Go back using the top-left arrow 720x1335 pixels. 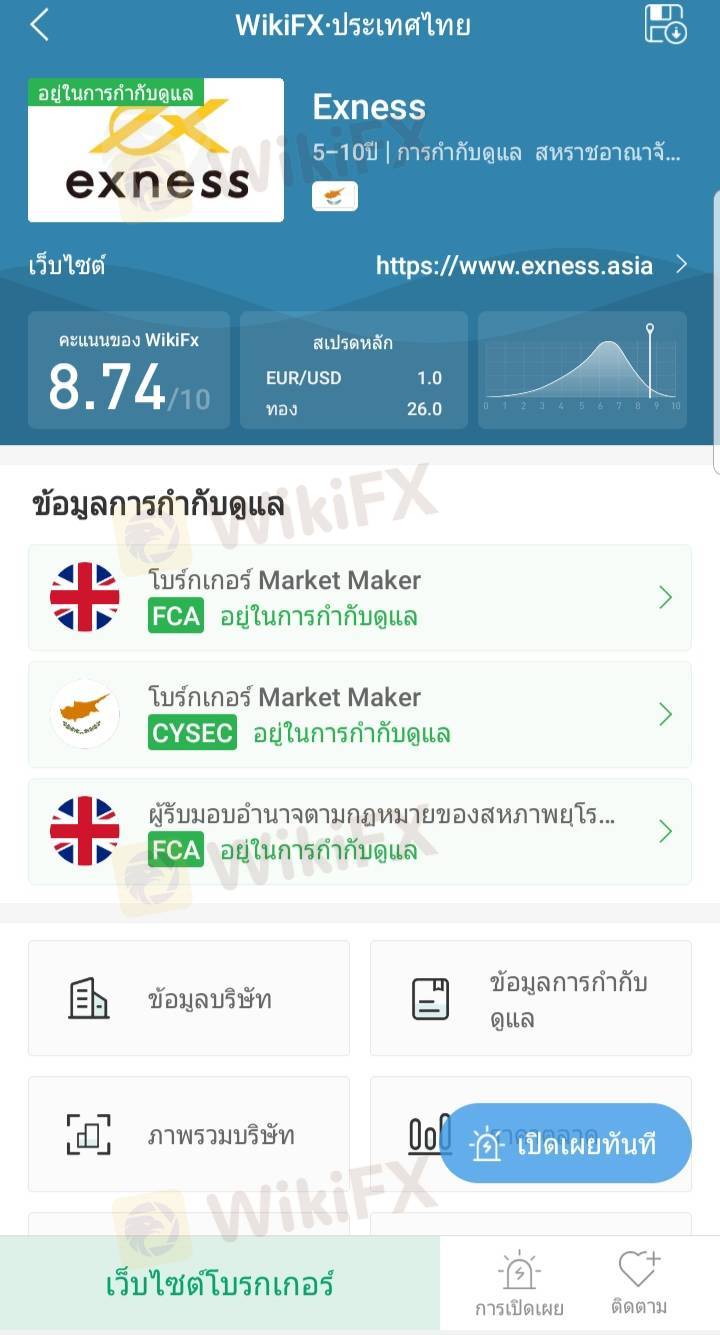(40, 25)
